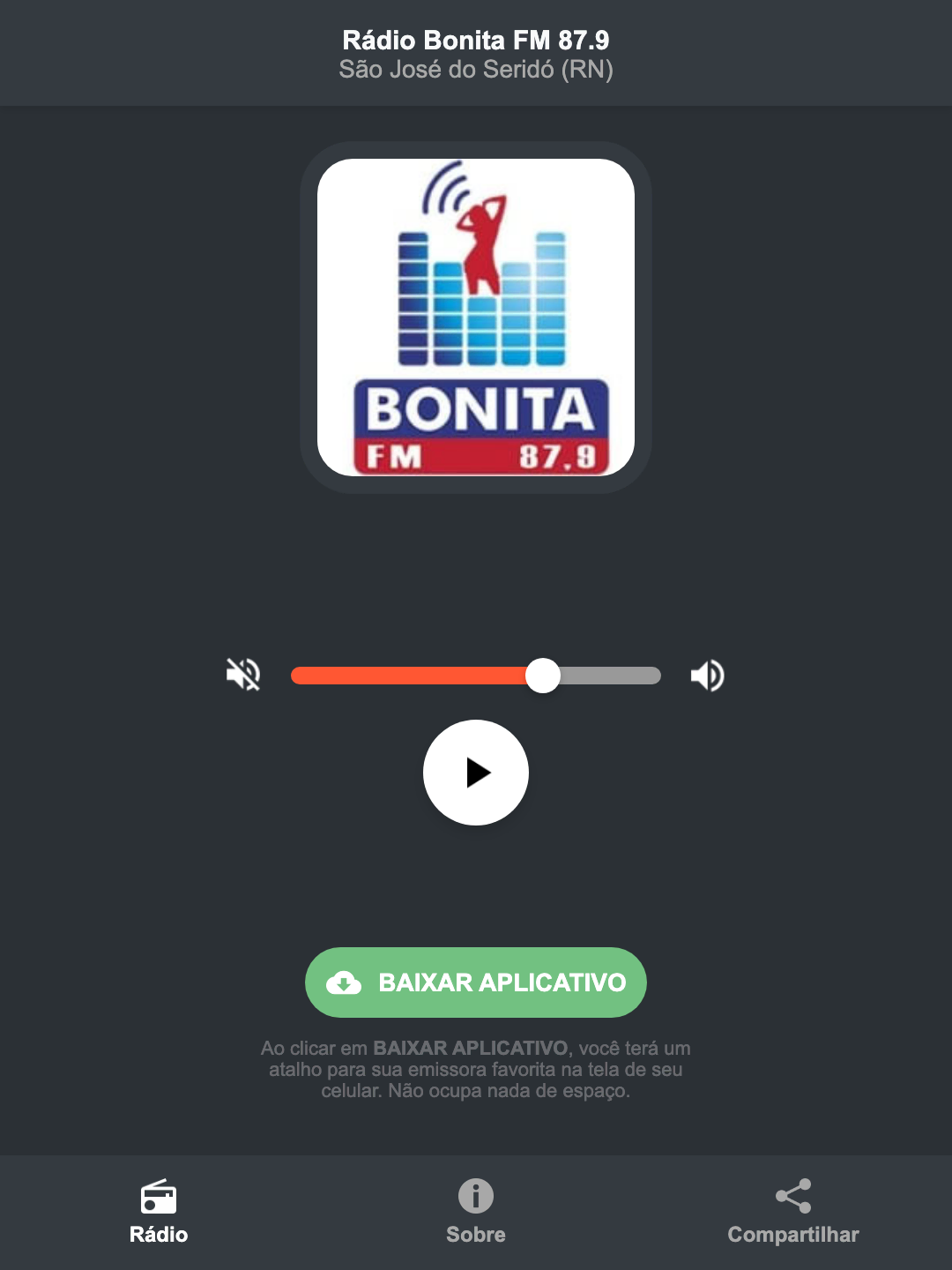The height and width of the screenshot is (1270, 952).
Task: Click the download cloud icon on the green button
Action: (346, 982)
